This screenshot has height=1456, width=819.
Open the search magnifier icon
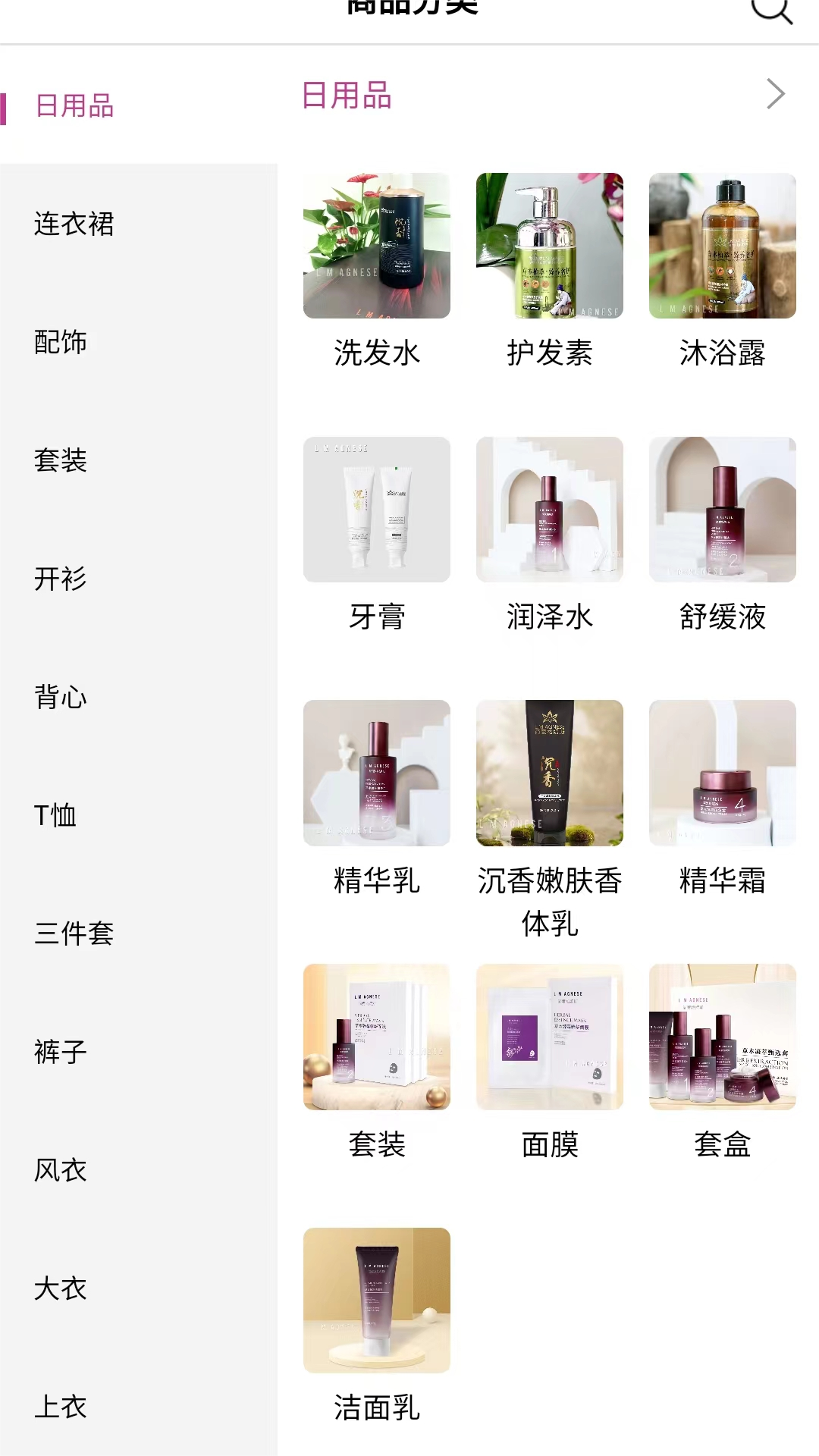[x=770, y=11]
